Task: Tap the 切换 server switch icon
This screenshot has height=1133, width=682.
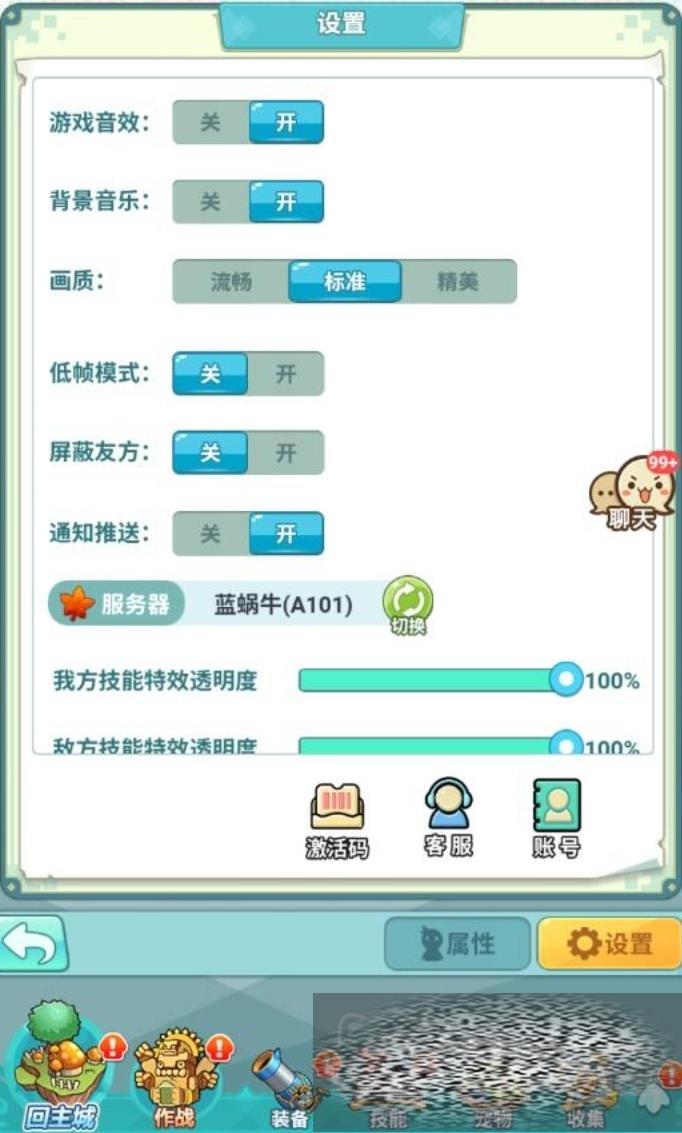Action: click(408, 604)
